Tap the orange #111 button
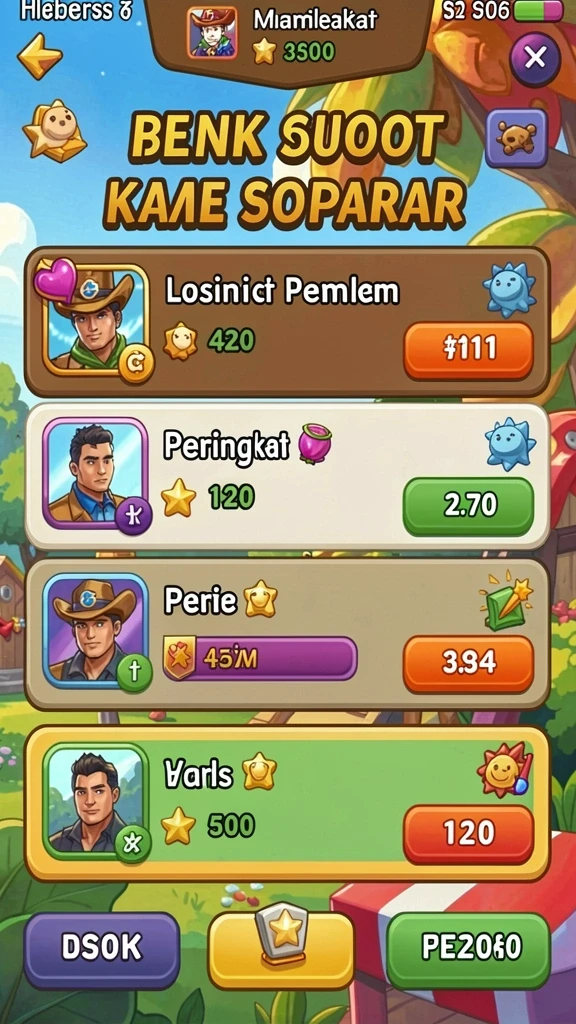Screen dimensions: 576x1024 tap(469, 350)
